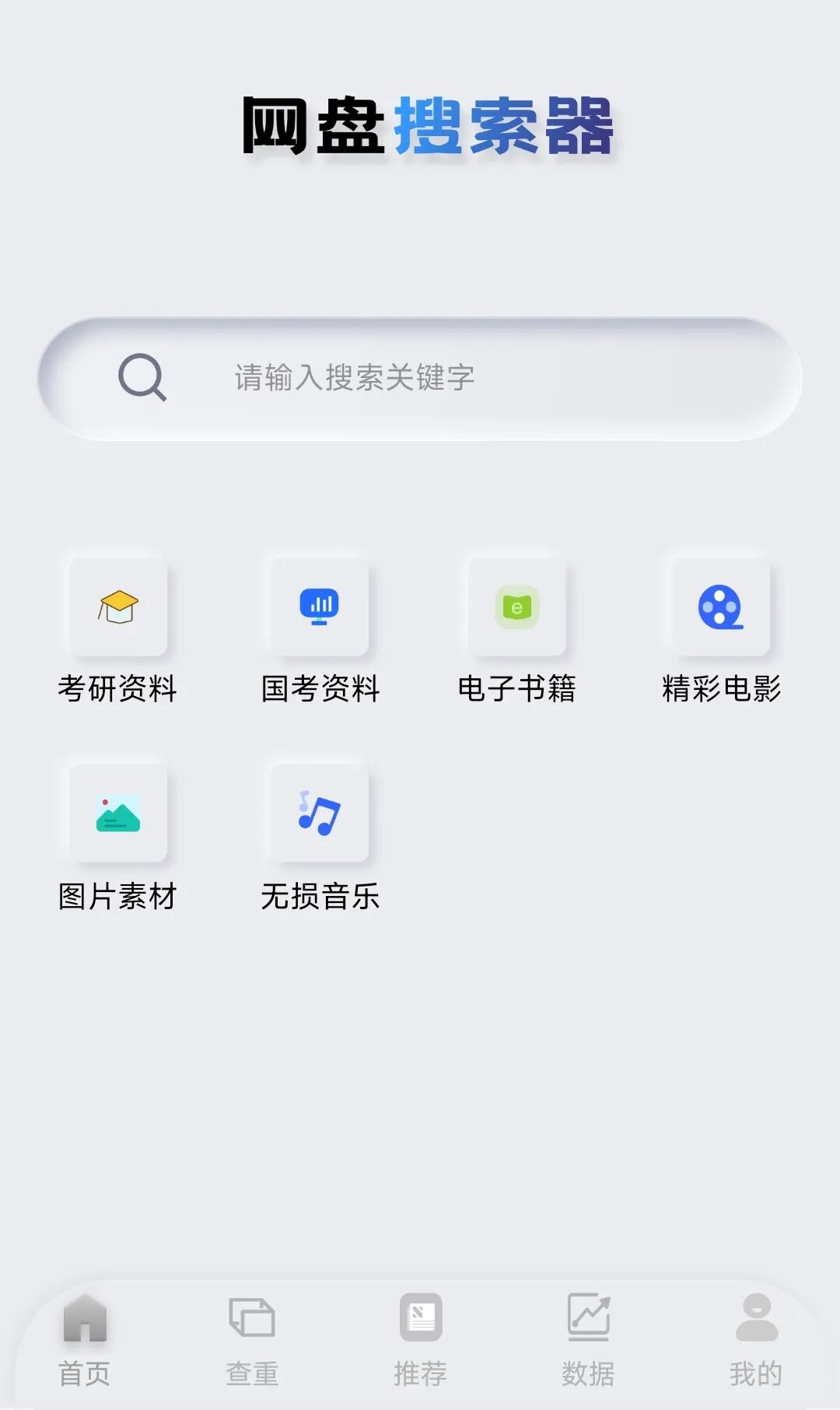
Task: Switch to the 我的 tab
Action: click(x=756, y=1341)
